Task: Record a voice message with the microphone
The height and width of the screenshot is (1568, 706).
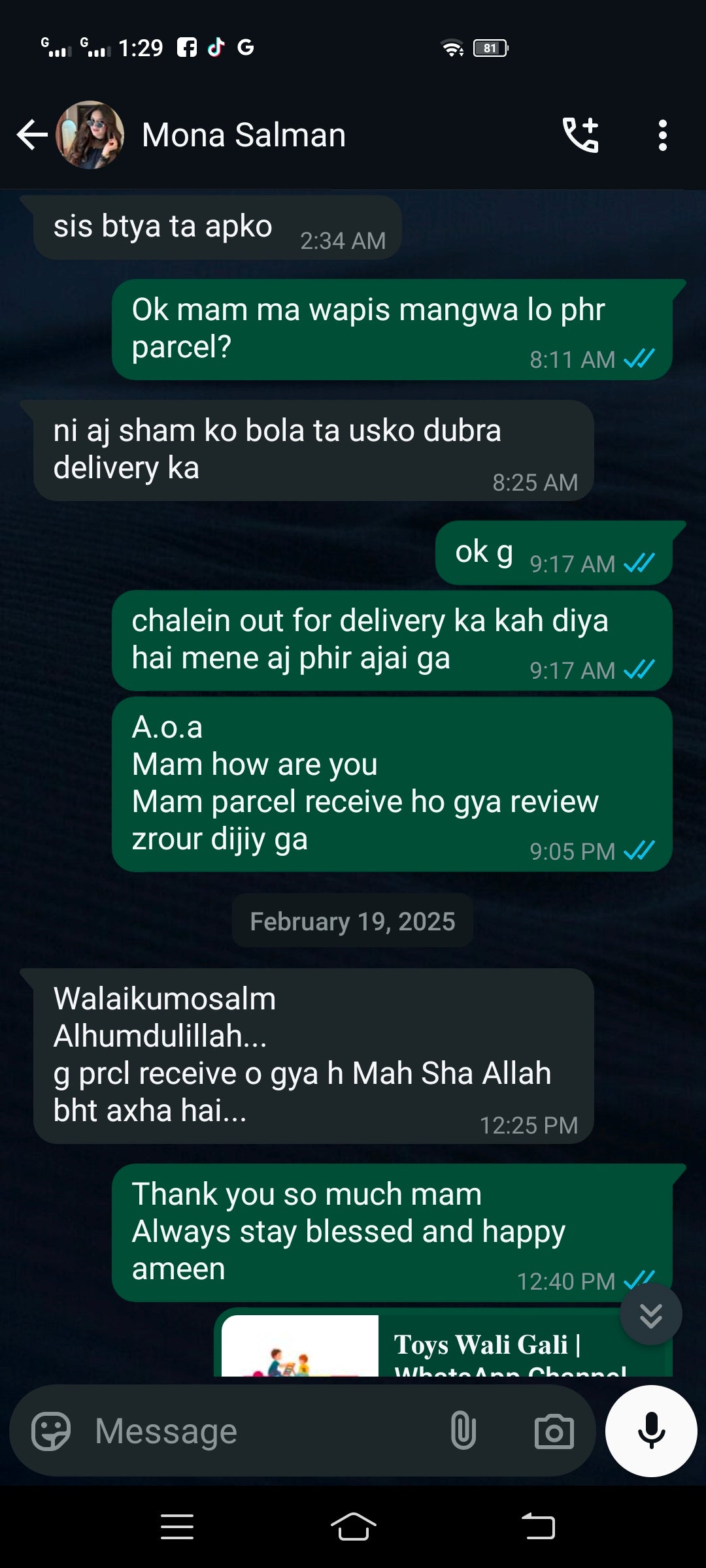Action: pos(651,1431)
